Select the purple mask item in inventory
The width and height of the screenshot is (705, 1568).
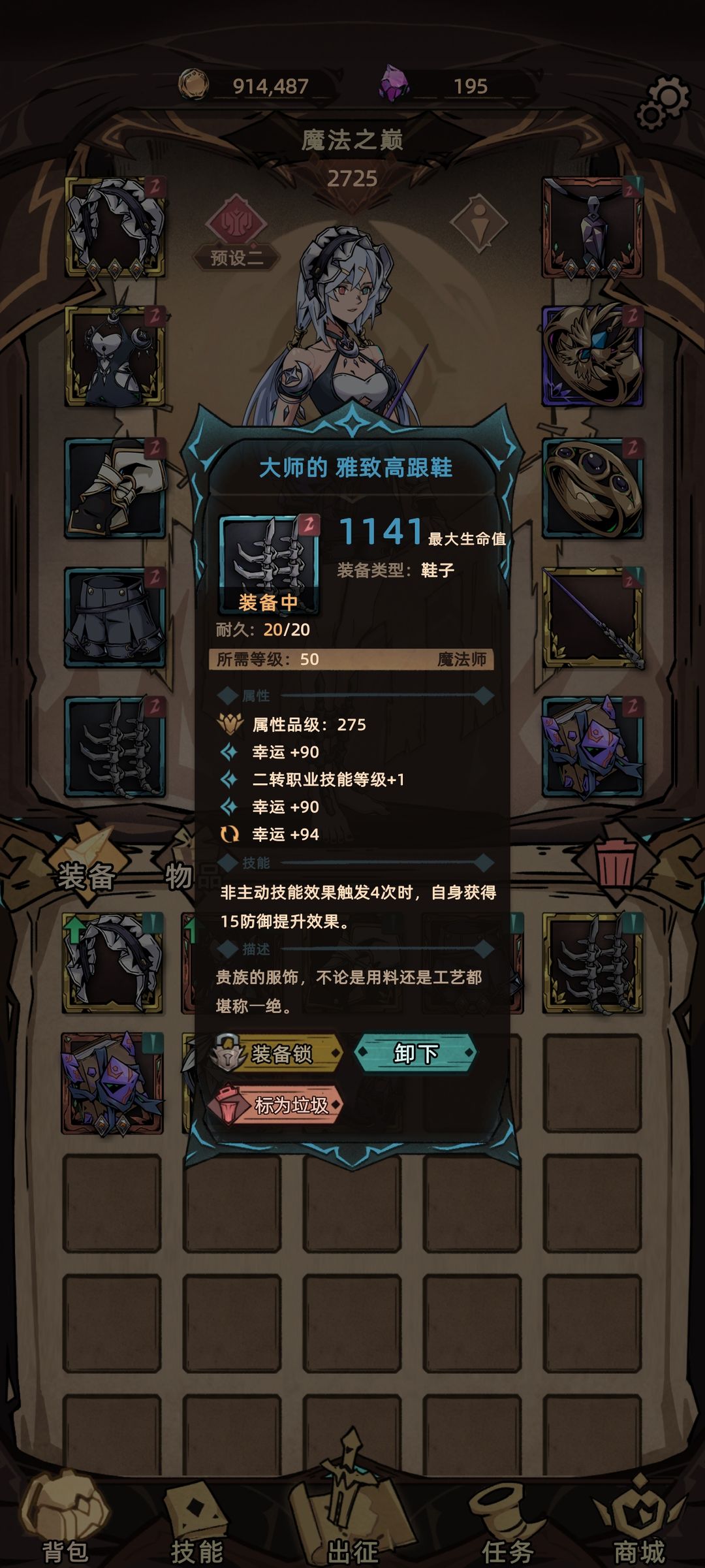[112, 1083]
